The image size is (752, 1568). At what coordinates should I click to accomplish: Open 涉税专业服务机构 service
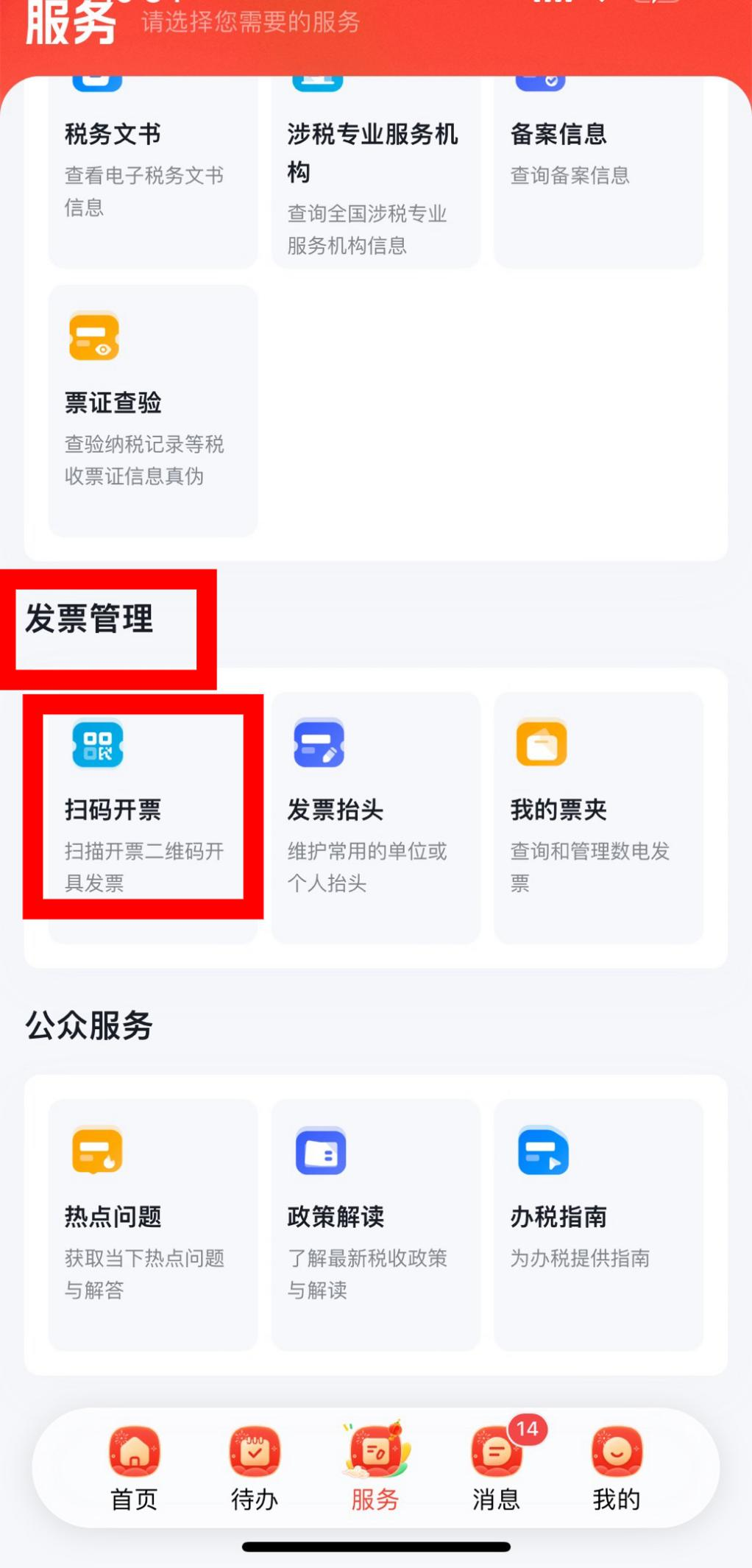click(x=376, y=172)
